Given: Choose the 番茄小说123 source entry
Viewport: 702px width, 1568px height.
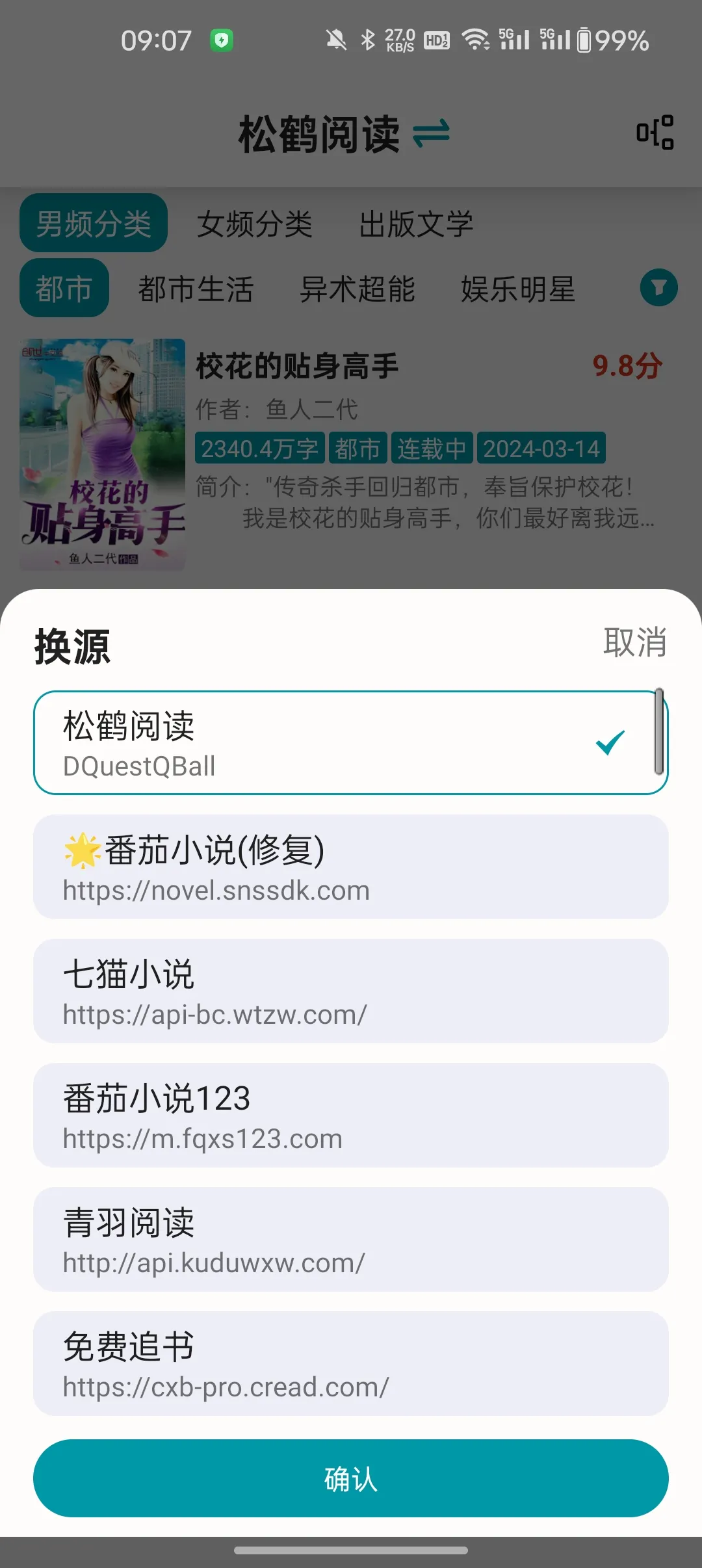Looking at the screenshot, I should coord(351,1115).
